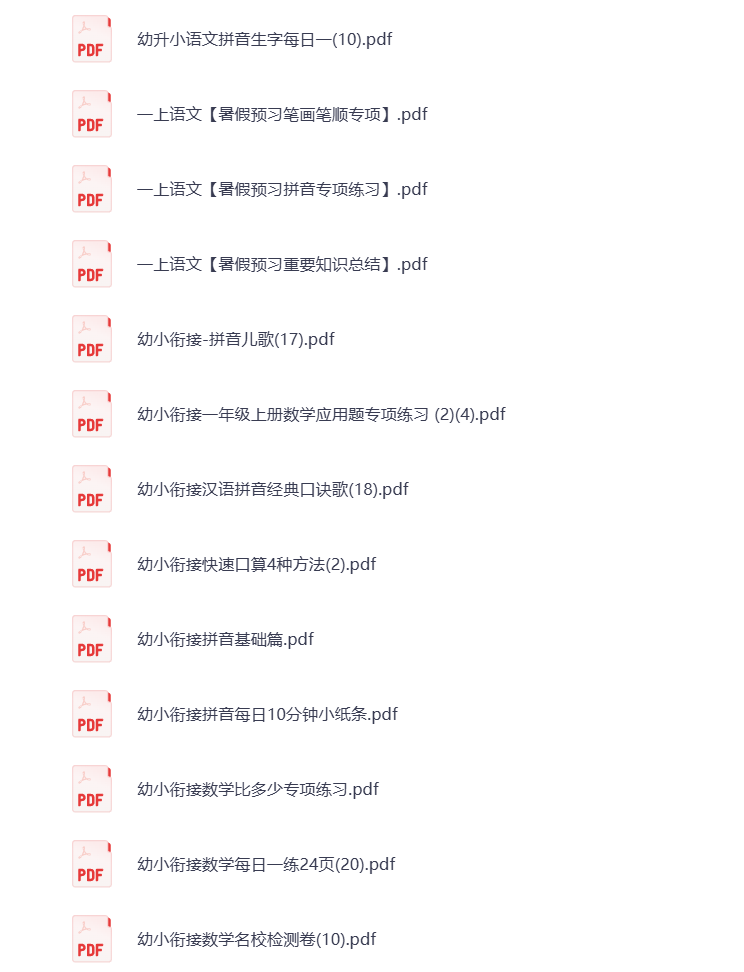Click the PDF icon for 幼小衔接快速口算4种方法(2)
Viewport: 744px width, 972px height.
click(x=91, y=564)
